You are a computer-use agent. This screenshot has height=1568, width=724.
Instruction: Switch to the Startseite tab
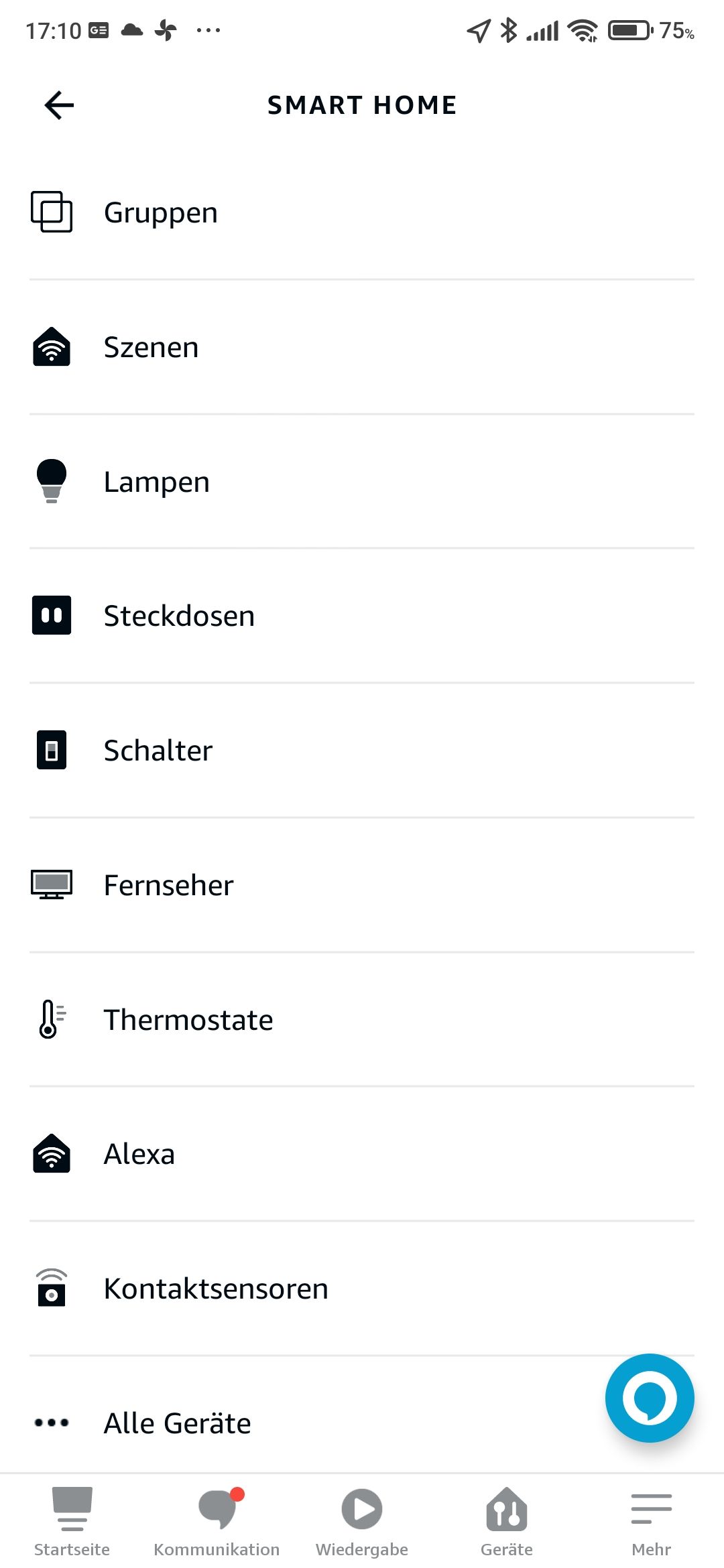pyautogui.click(x=72, y=1521)
